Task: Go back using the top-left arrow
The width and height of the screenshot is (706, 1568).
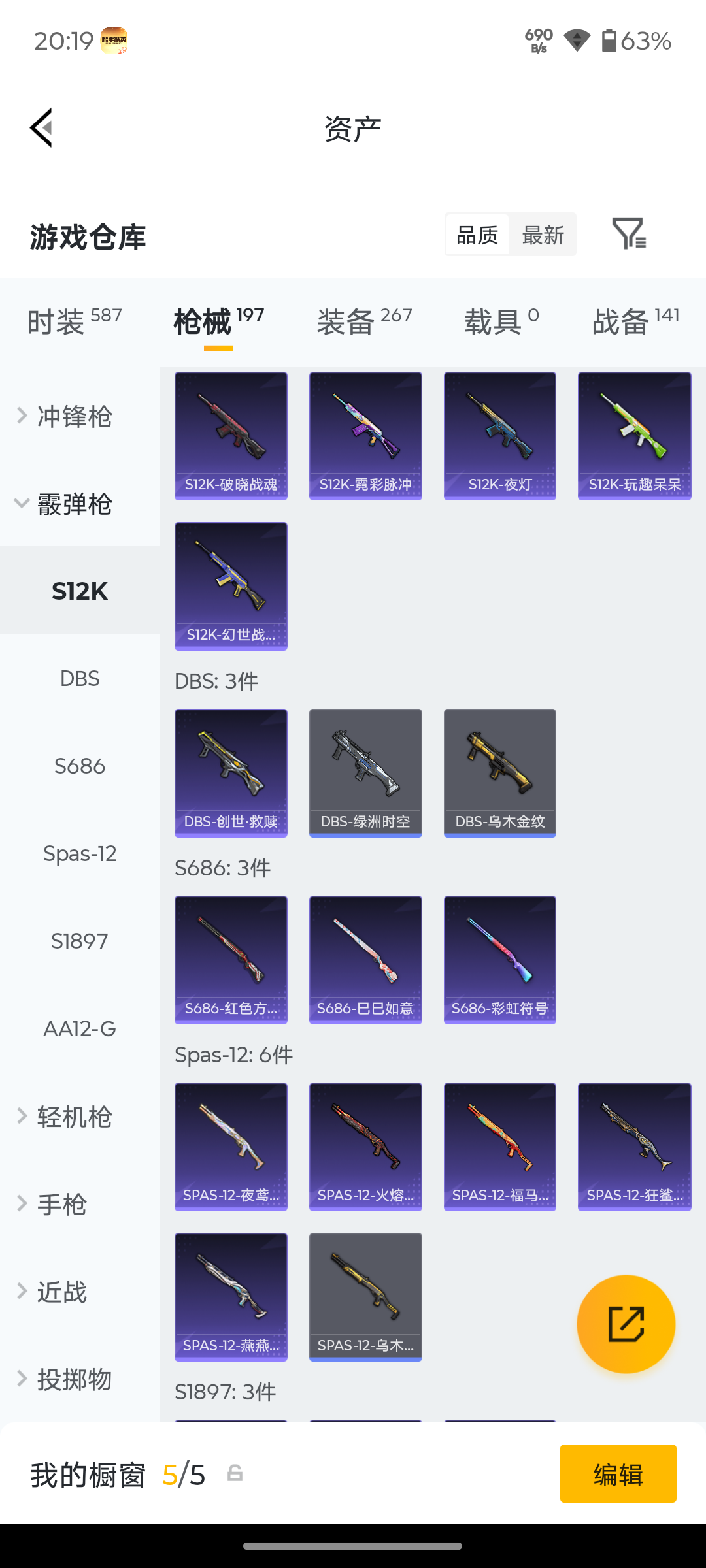Action: [41, 128]
